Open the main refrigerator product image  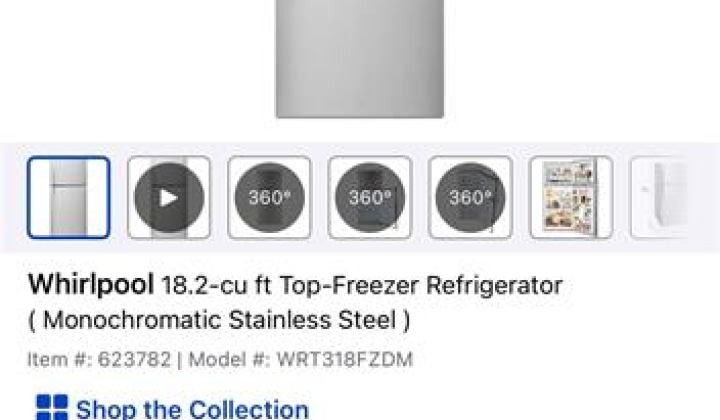(x=359, y=58)
